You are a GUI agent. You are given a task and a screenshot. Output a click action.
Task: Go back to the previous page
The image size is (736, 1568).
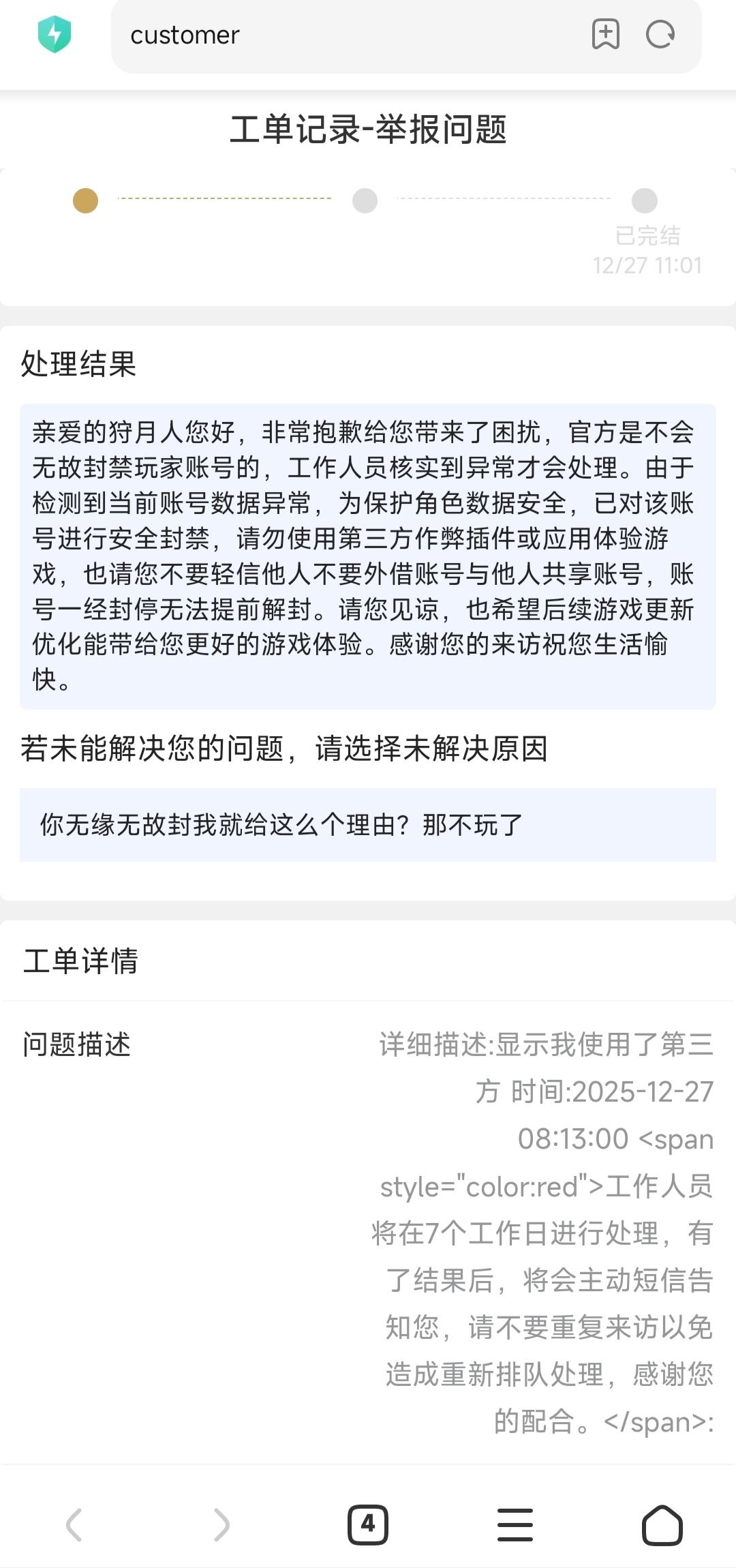pyautogui.click(x=74, y=1524)
